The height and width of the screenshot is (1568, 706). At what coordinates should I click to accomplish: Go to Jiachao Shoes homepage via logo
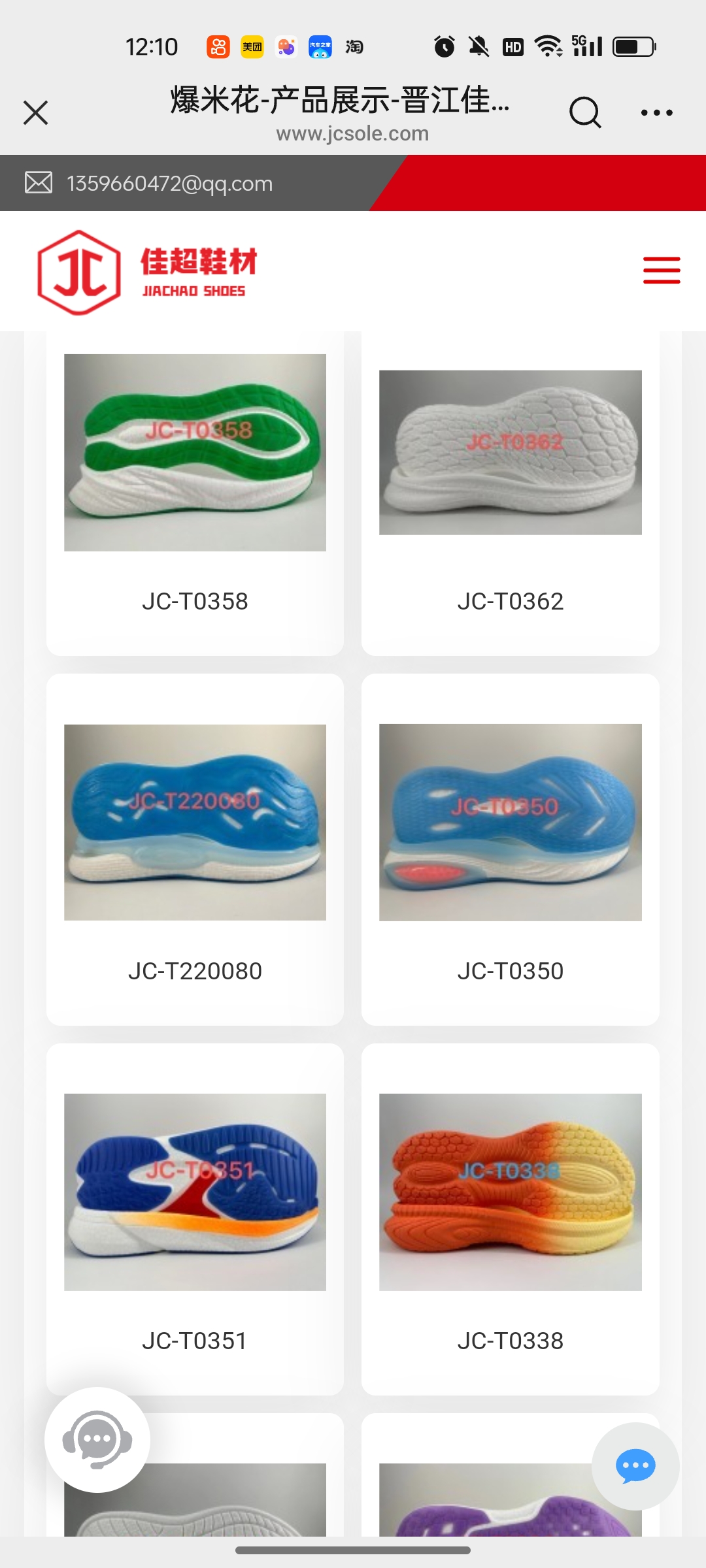click(148, 272)
